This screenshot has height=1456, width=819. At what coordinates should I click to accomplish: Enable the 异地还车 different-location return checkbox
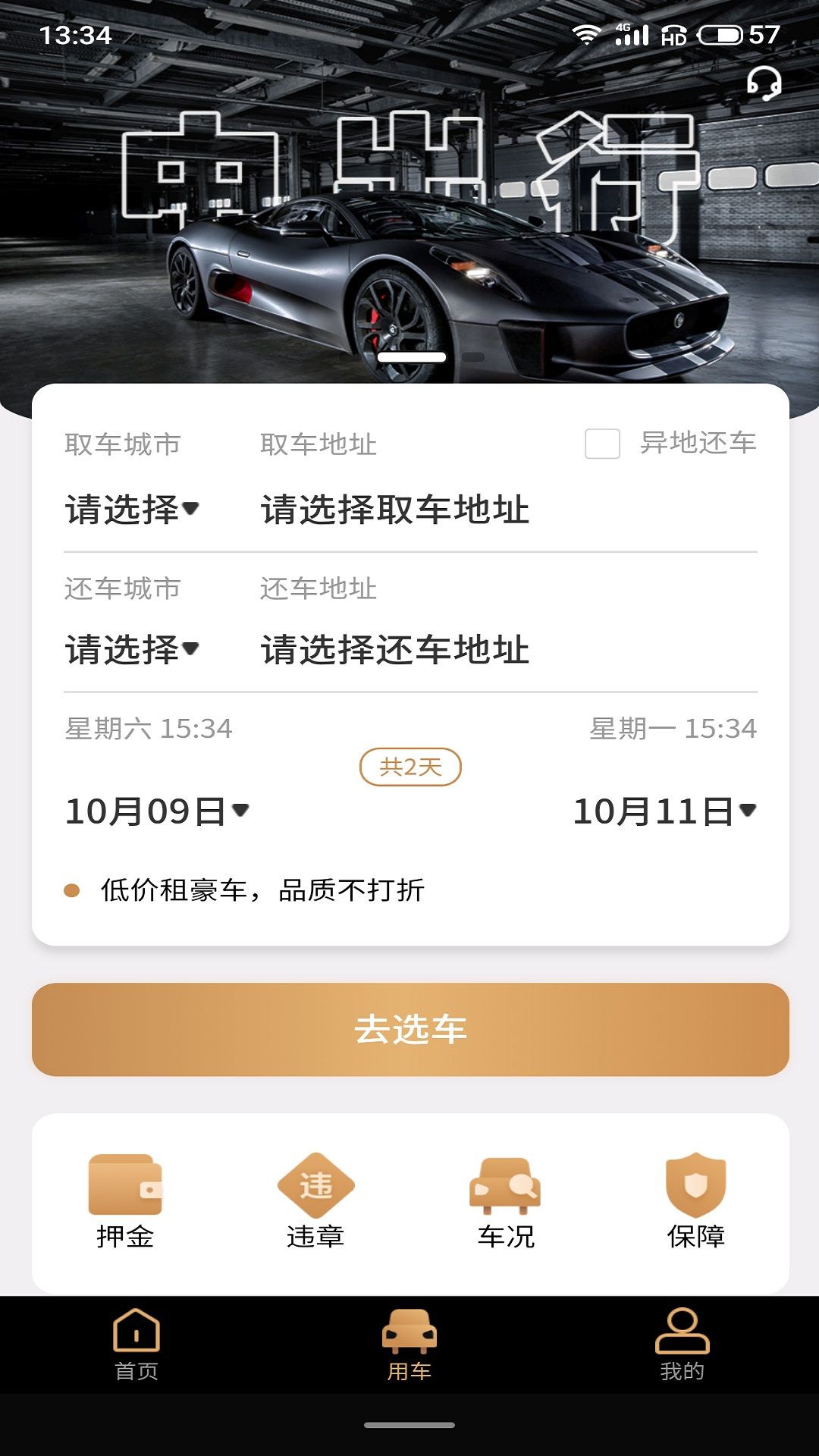point(603,444)
